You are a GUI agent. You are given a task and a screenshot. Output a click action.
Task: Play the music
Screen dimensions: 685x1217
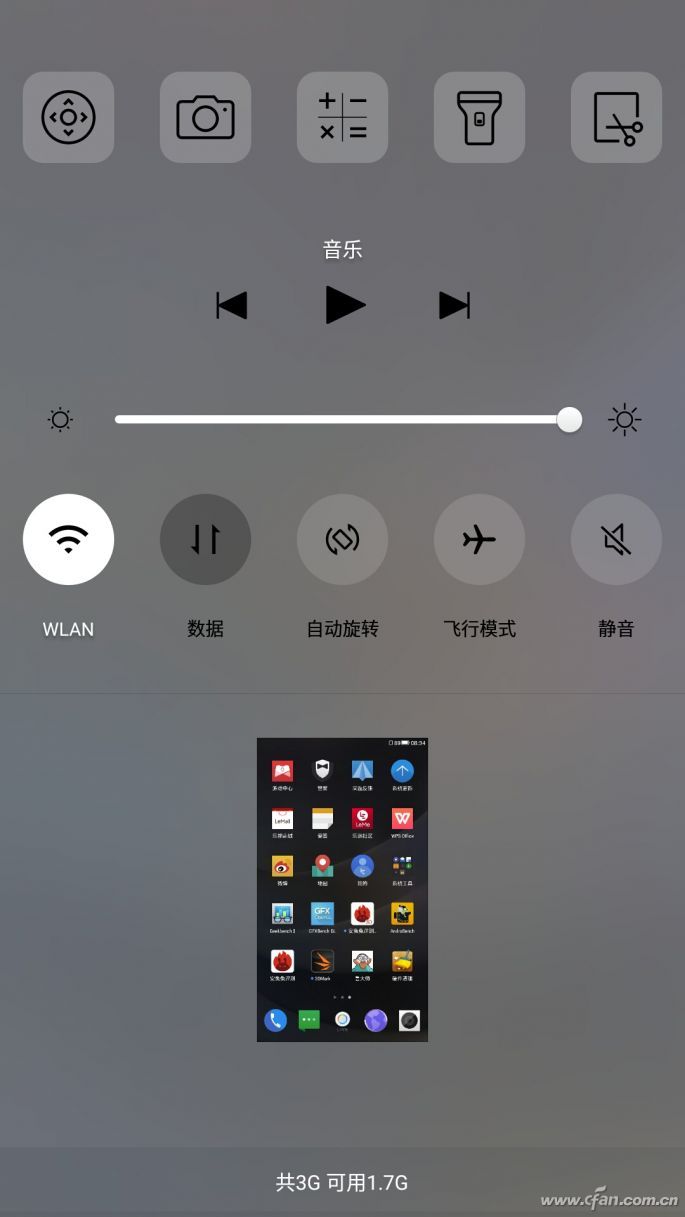pos(344,305)
